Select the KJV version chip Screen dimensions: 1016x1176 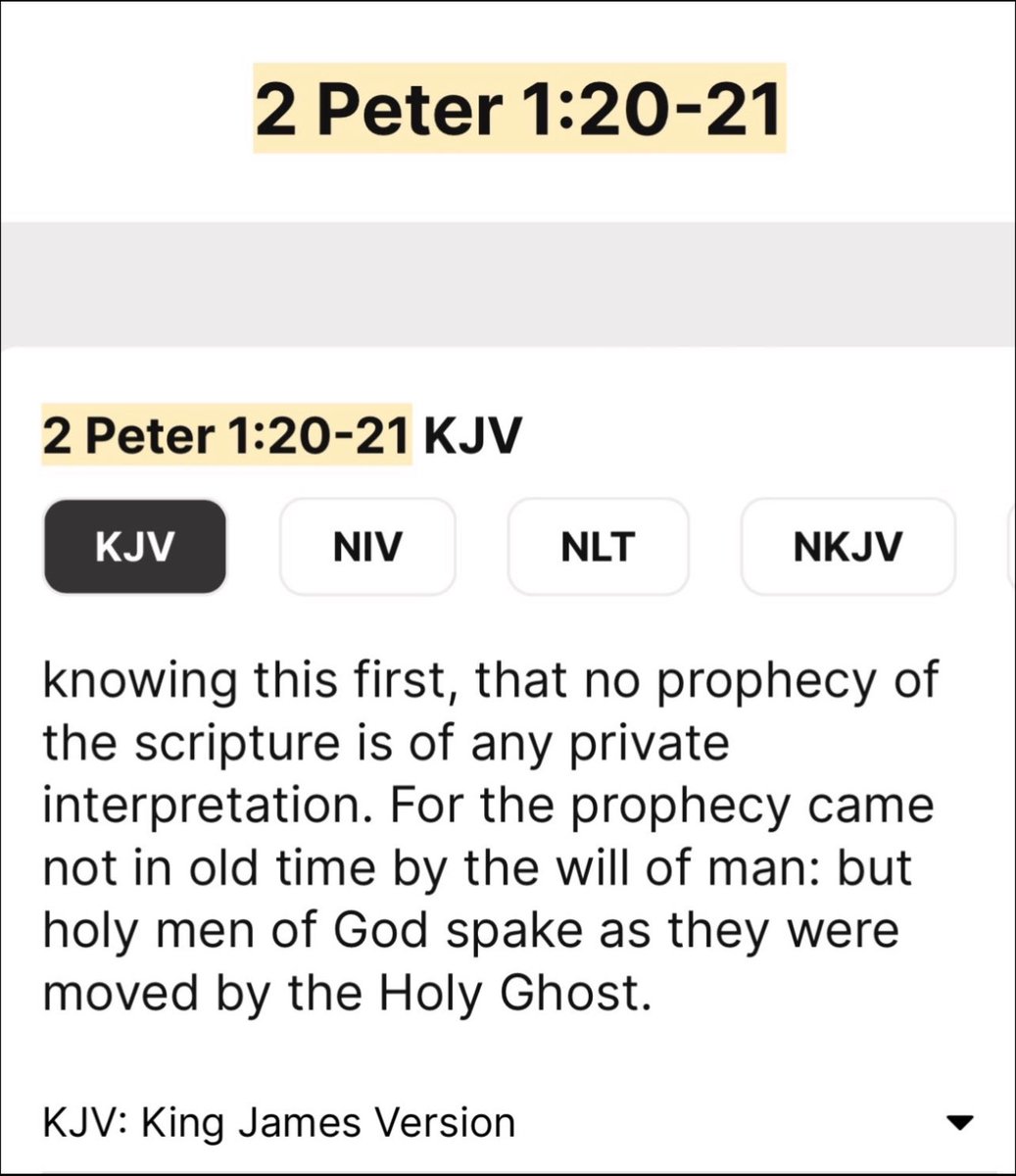click(x=135, y=547)
